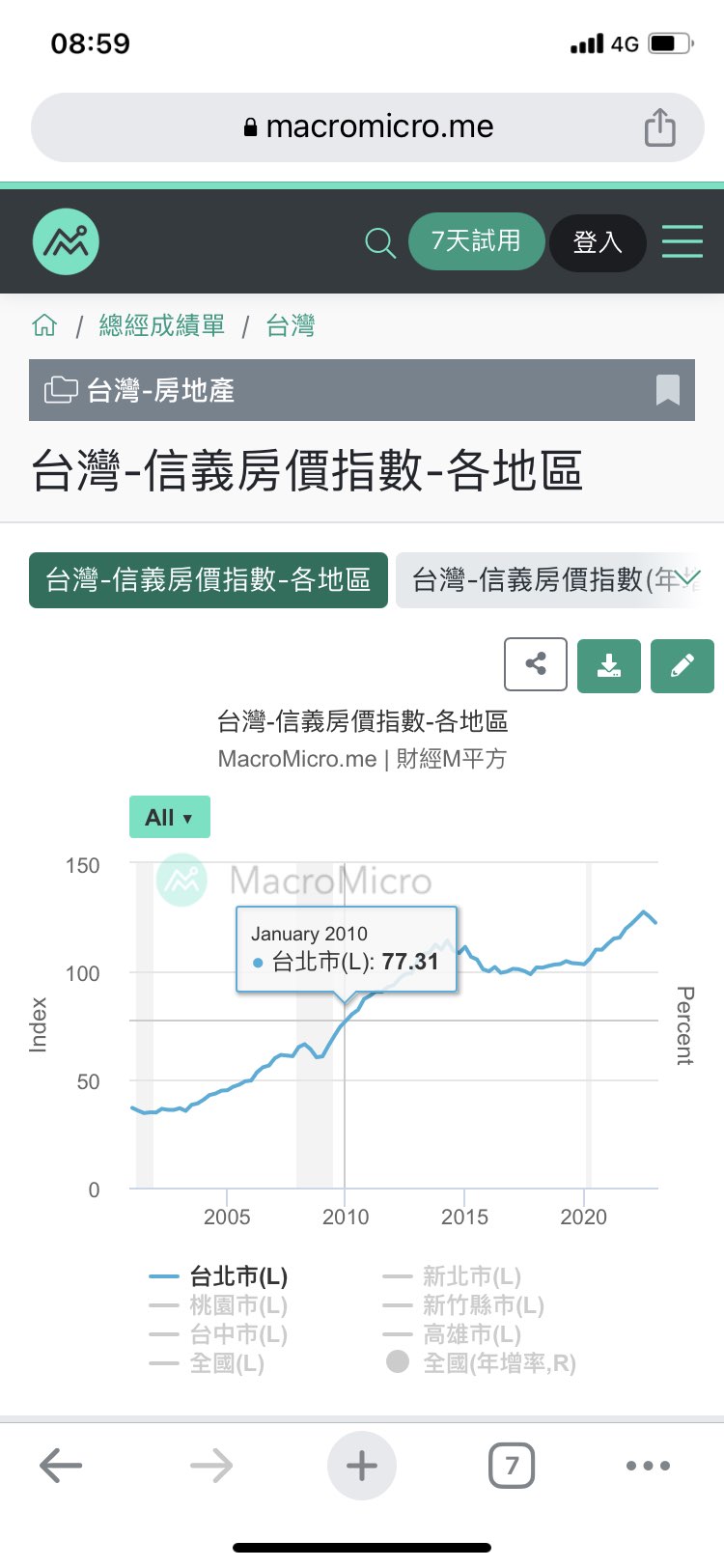Open the browser tabs switcher showing 7
The width and height of the screenshot is (724, 1568).
coord(512,1466)
